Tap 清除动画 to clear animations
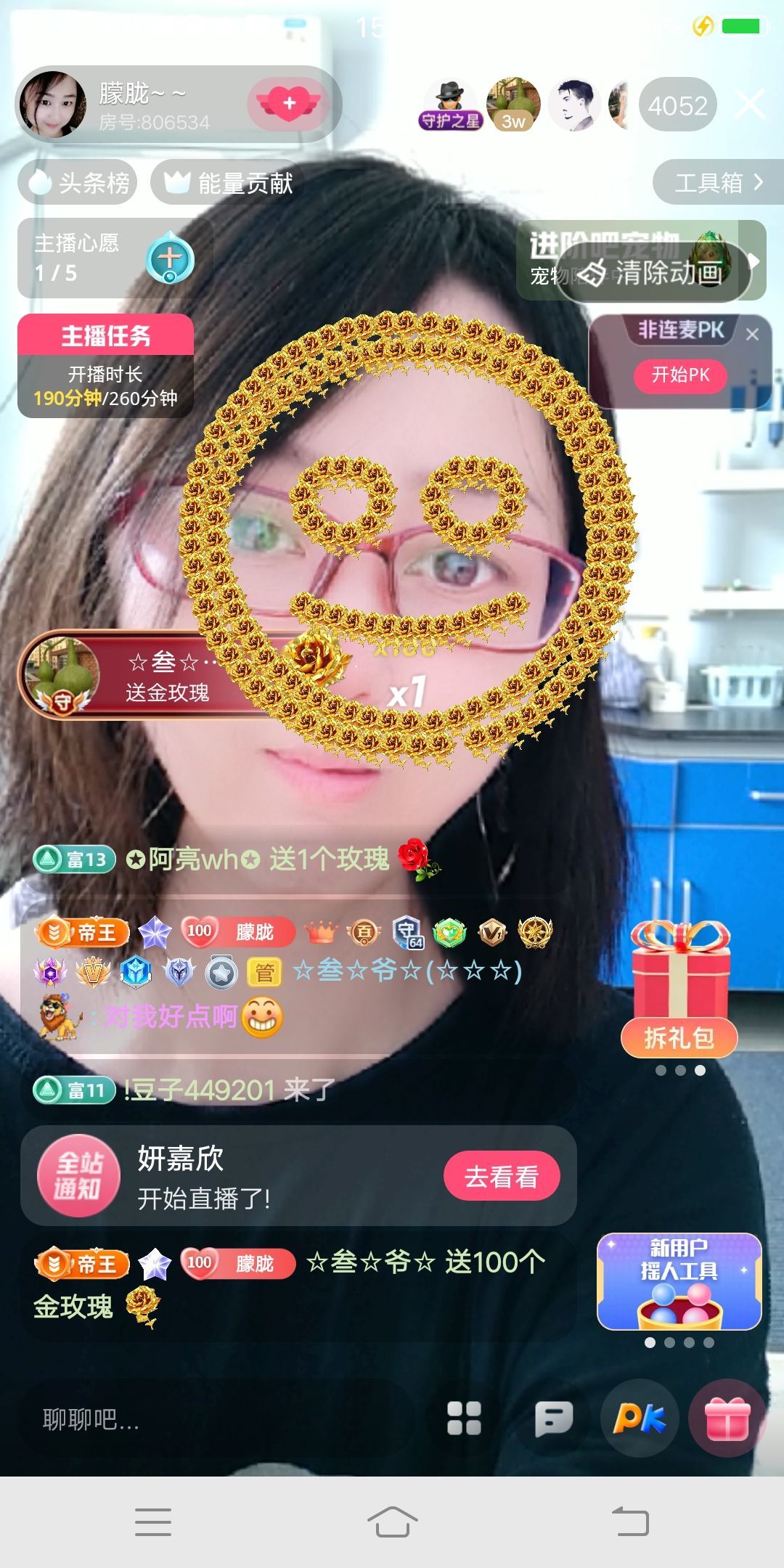Viewport: 784px width, 1568px height. click(653, 273)
